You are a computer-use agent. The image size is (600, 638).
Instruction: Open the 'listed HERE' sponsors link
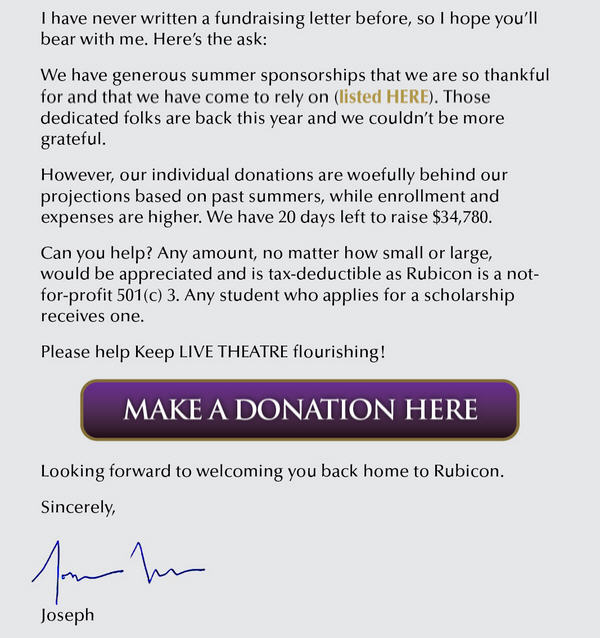click(x=385, y=97)
